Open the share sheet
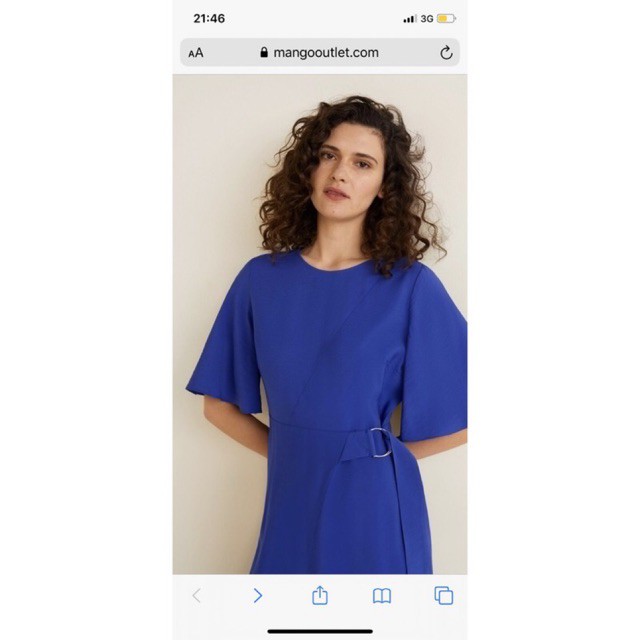 point(320,595)
